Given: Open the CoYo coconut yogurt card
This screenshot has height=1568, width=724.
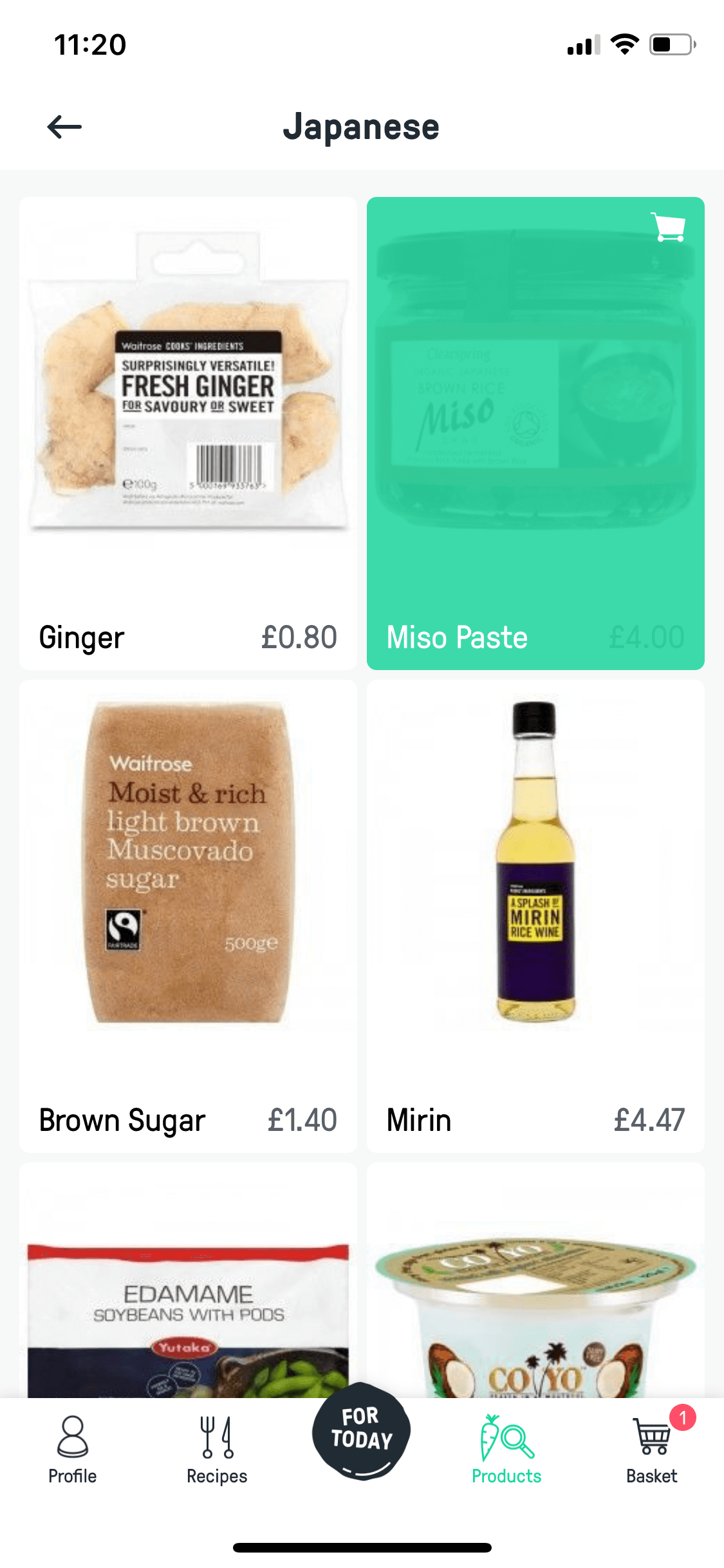Looking at the screenshot, I should click(x=535, y=1280).
